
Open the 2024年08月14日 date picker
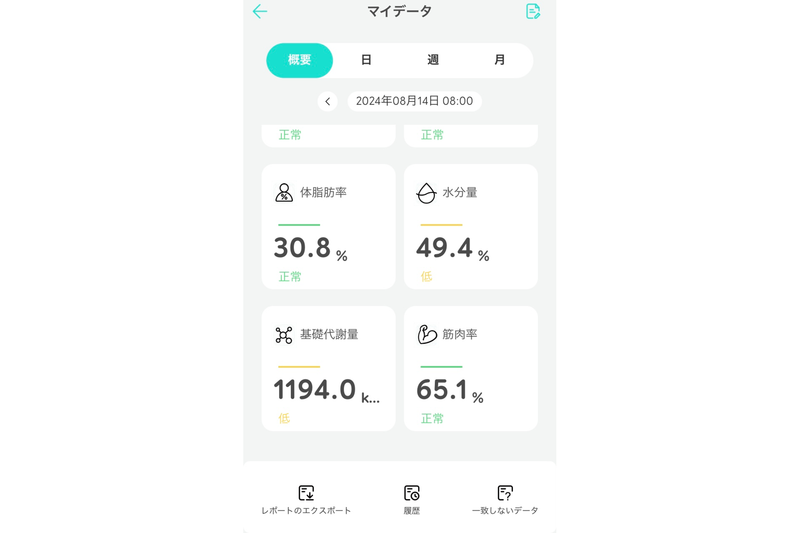[414, 101]
